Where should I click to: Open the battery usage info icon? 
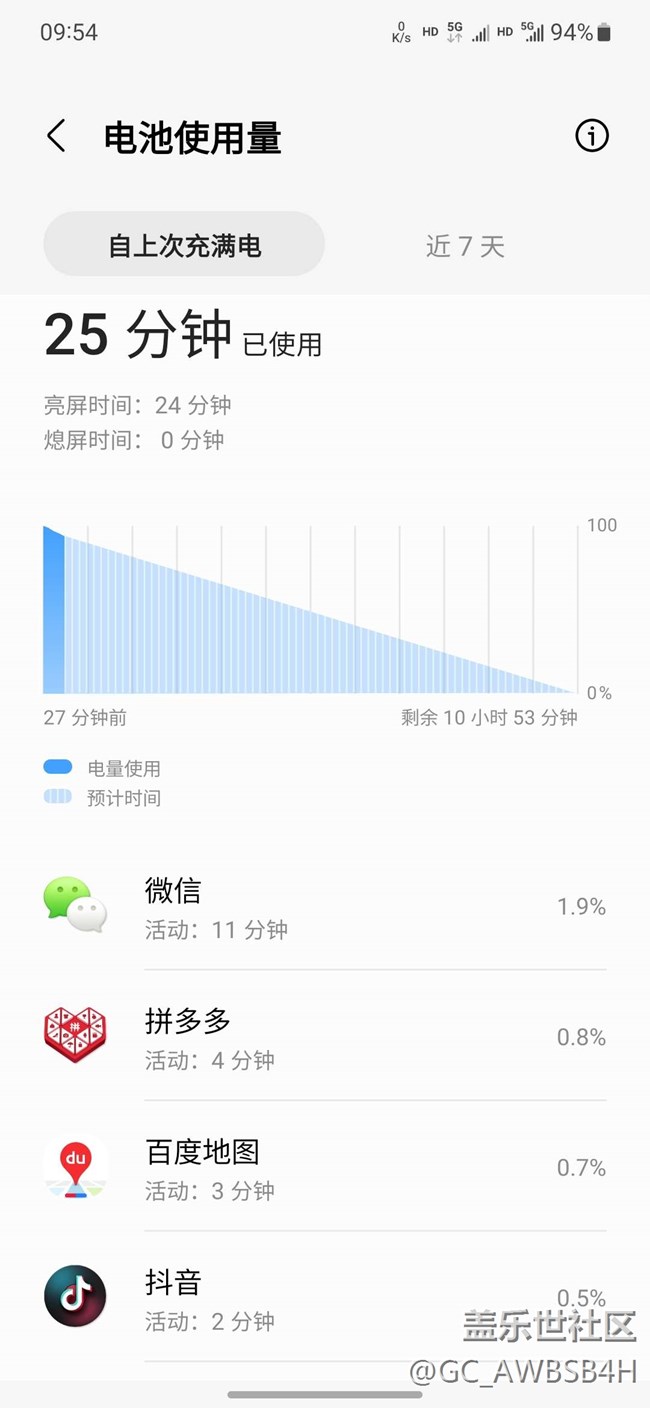591,136
